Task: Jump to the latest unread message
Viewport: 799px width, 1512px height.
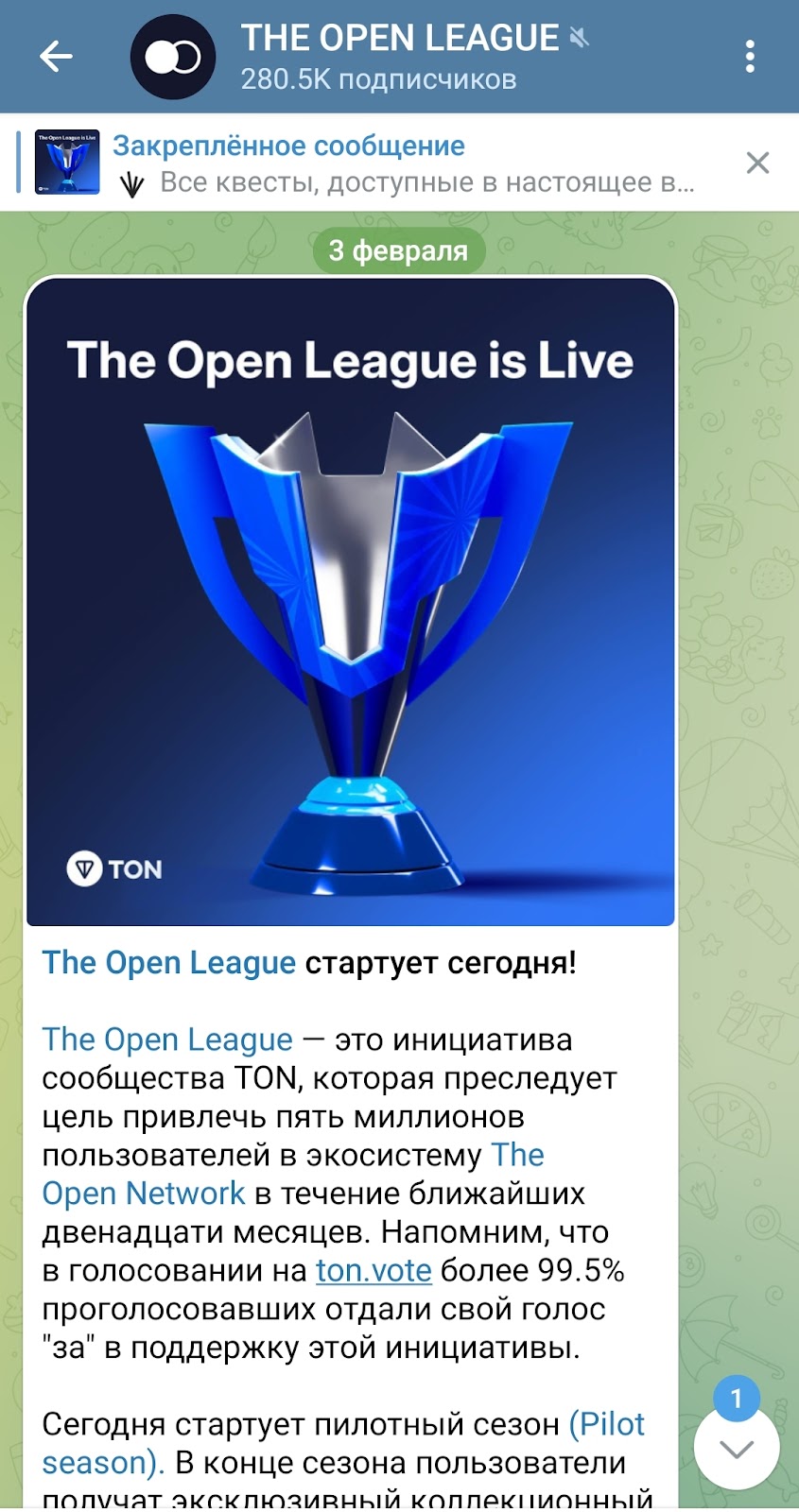Action: click(x=737, y=1448)
